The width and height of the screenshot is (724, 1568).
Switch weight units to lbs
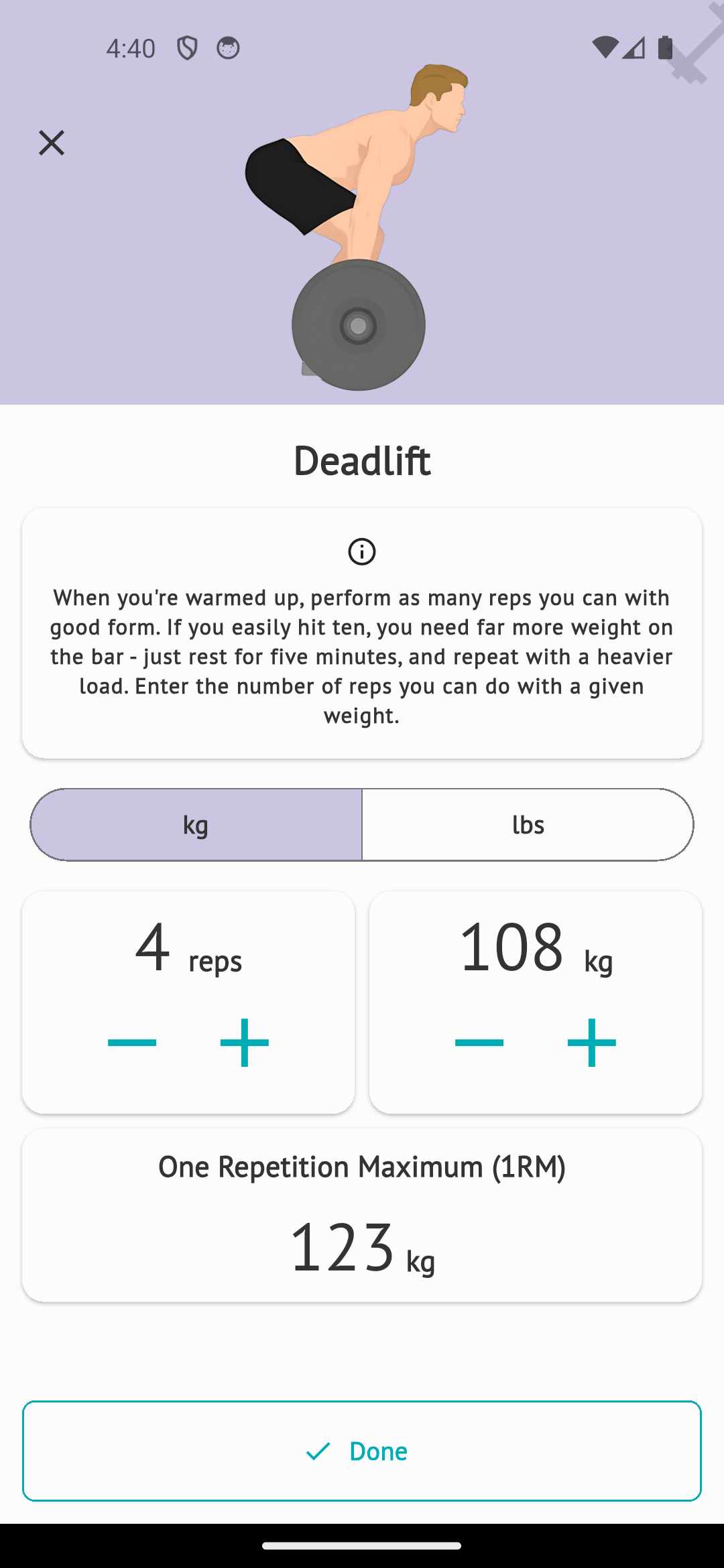[528, 824]
